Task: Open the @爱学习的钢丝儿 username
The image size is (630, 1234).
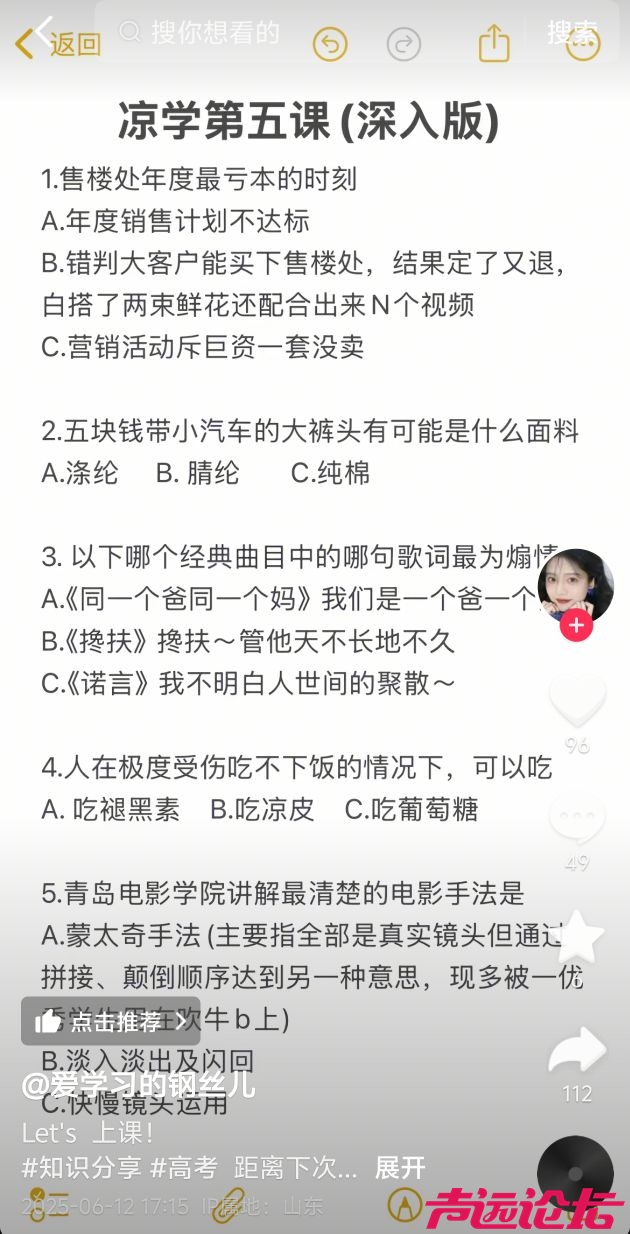Action: [138, 1085]
